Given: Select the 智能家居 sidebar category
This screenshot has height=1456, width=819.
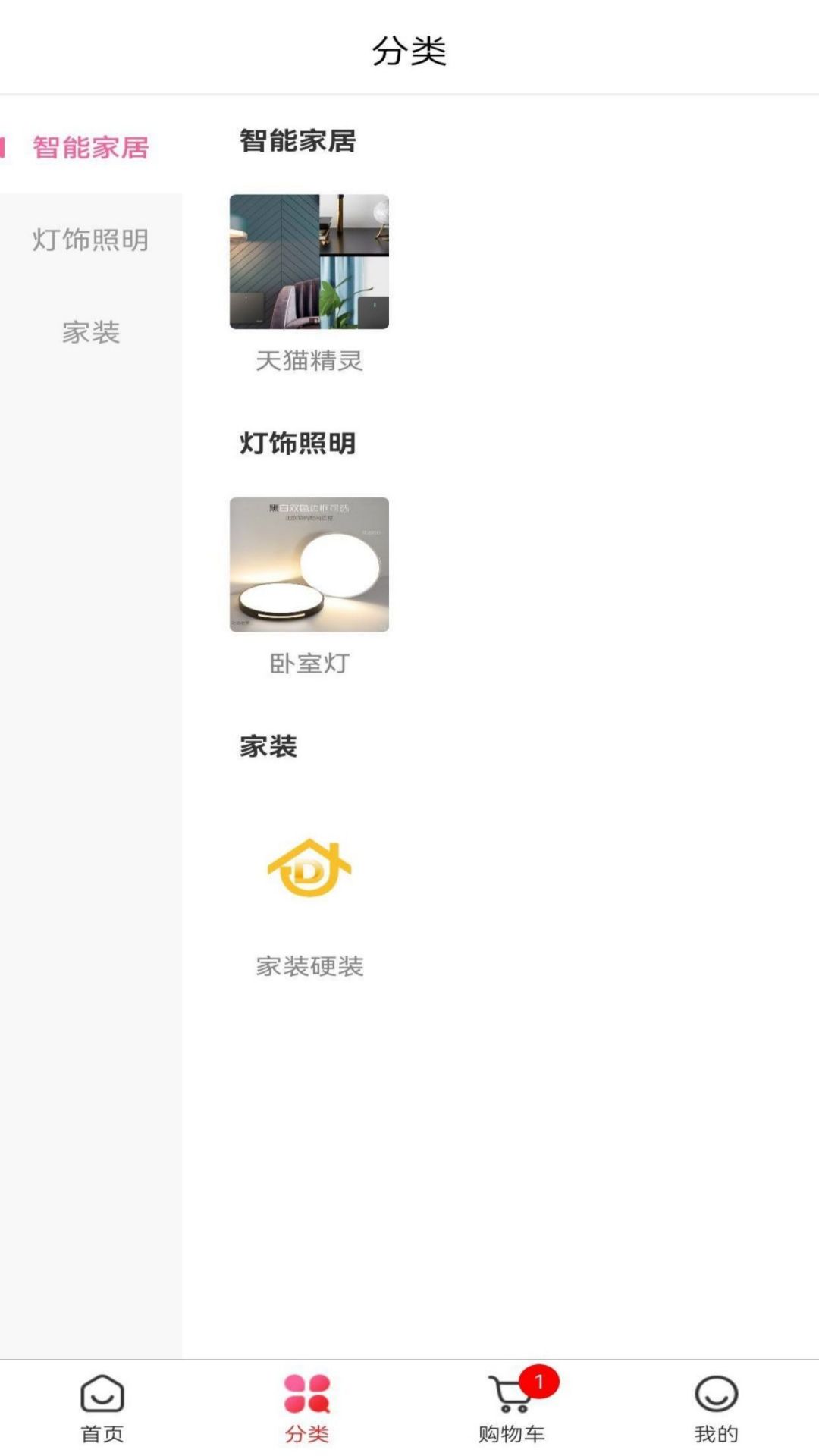Looking at the screenshot, I should coord(91,146).
